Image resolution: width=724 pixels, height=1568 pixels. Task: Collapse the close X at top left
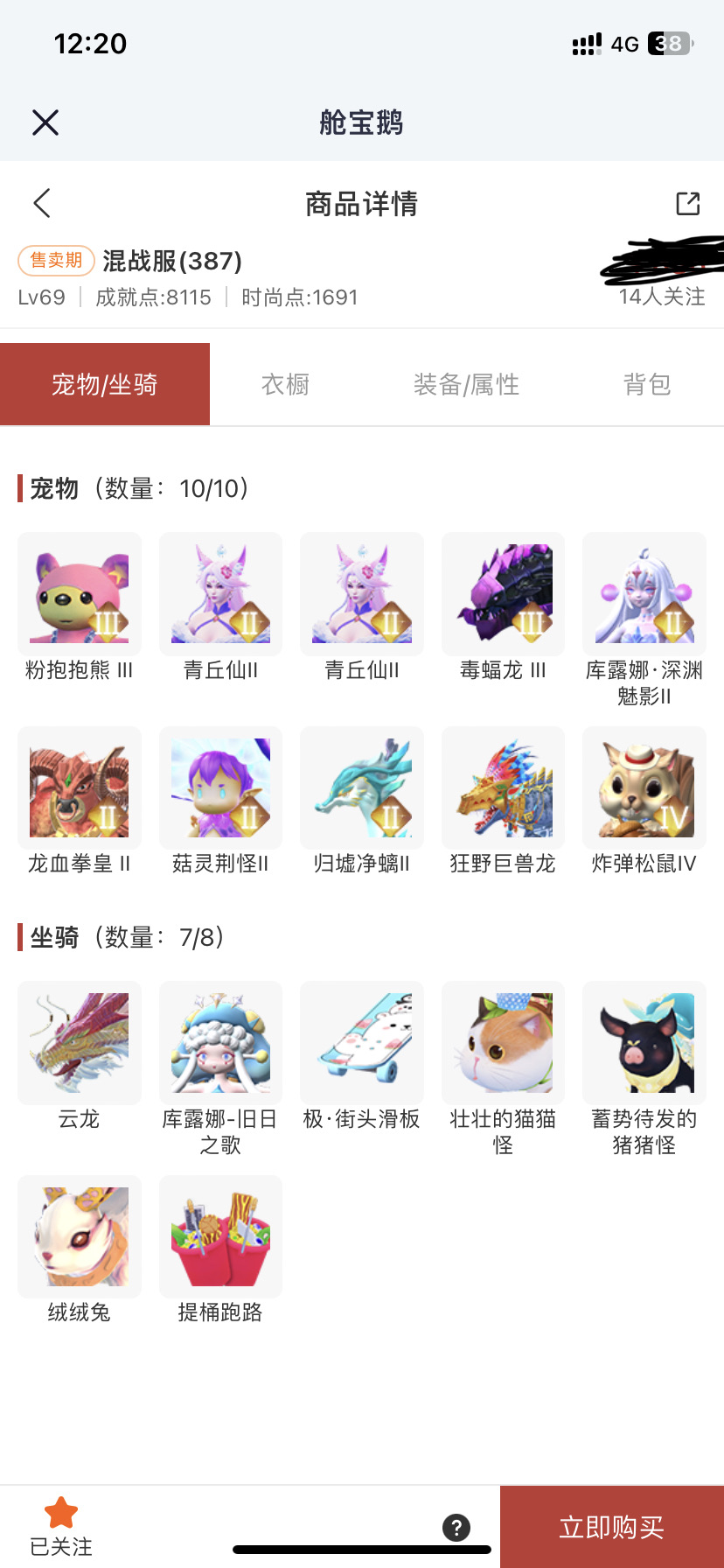(45, 122)
